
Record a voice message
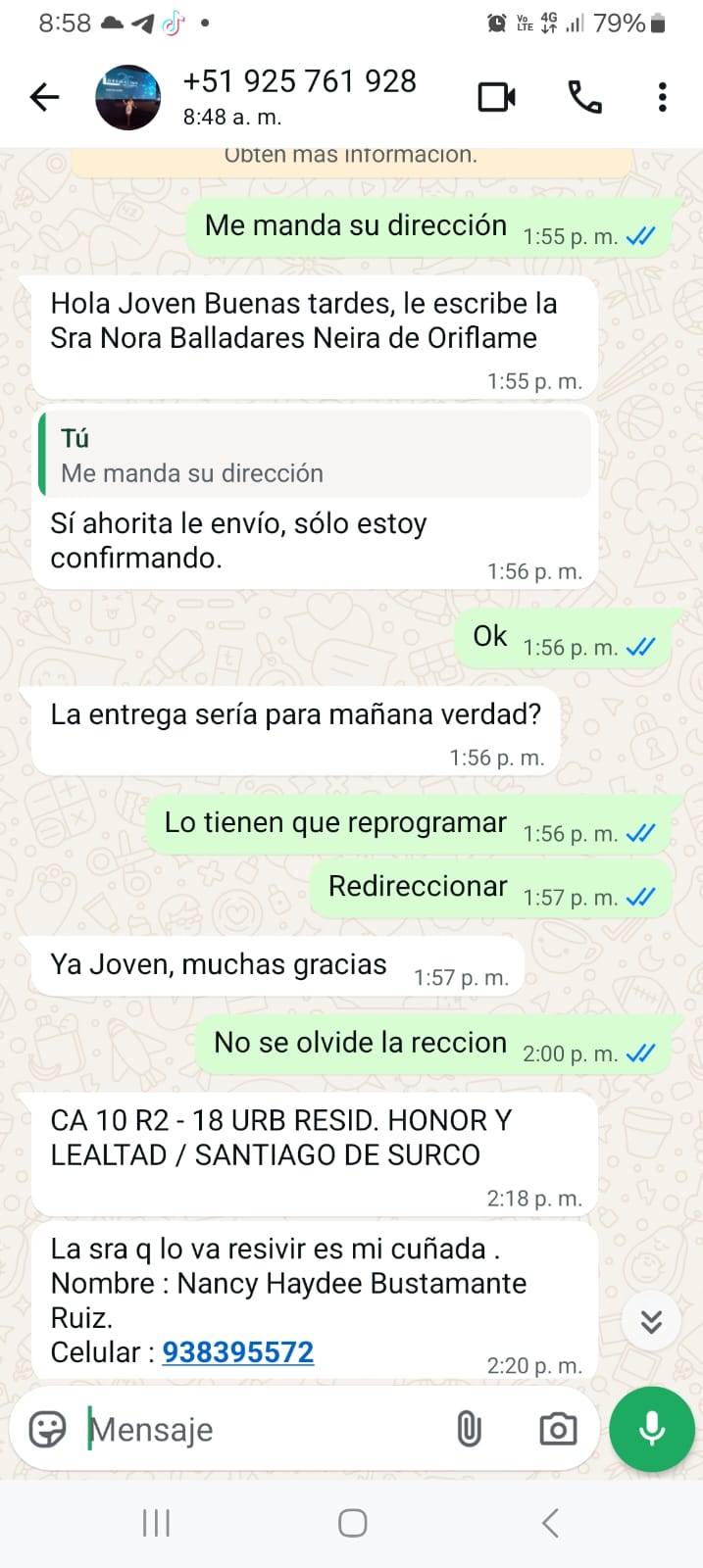click(x=652, y=1430)
